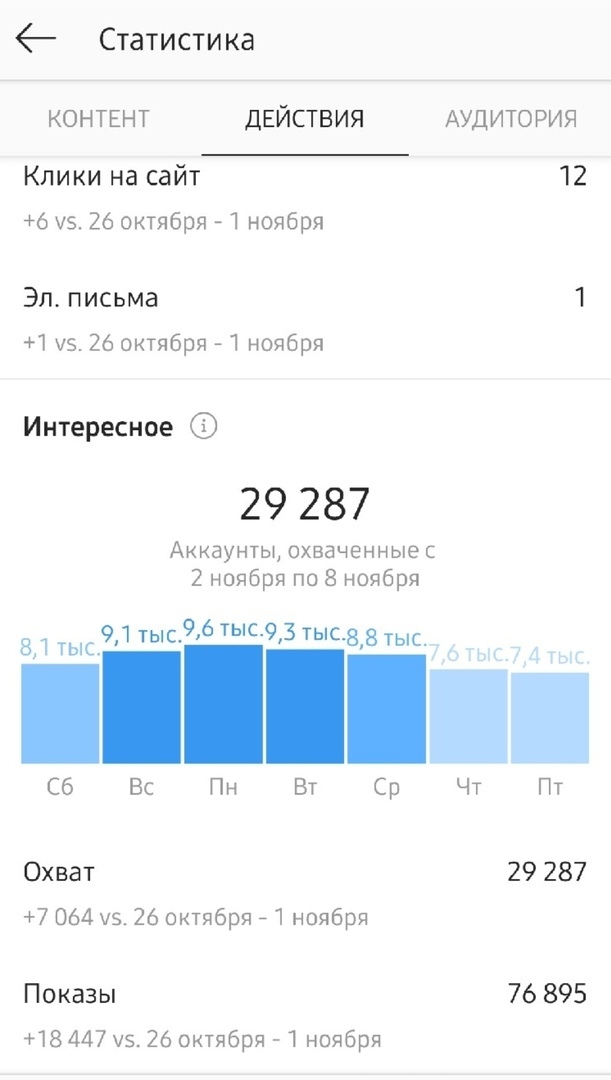Open the Аудитория tab
611x1080 pixels.
511,119
